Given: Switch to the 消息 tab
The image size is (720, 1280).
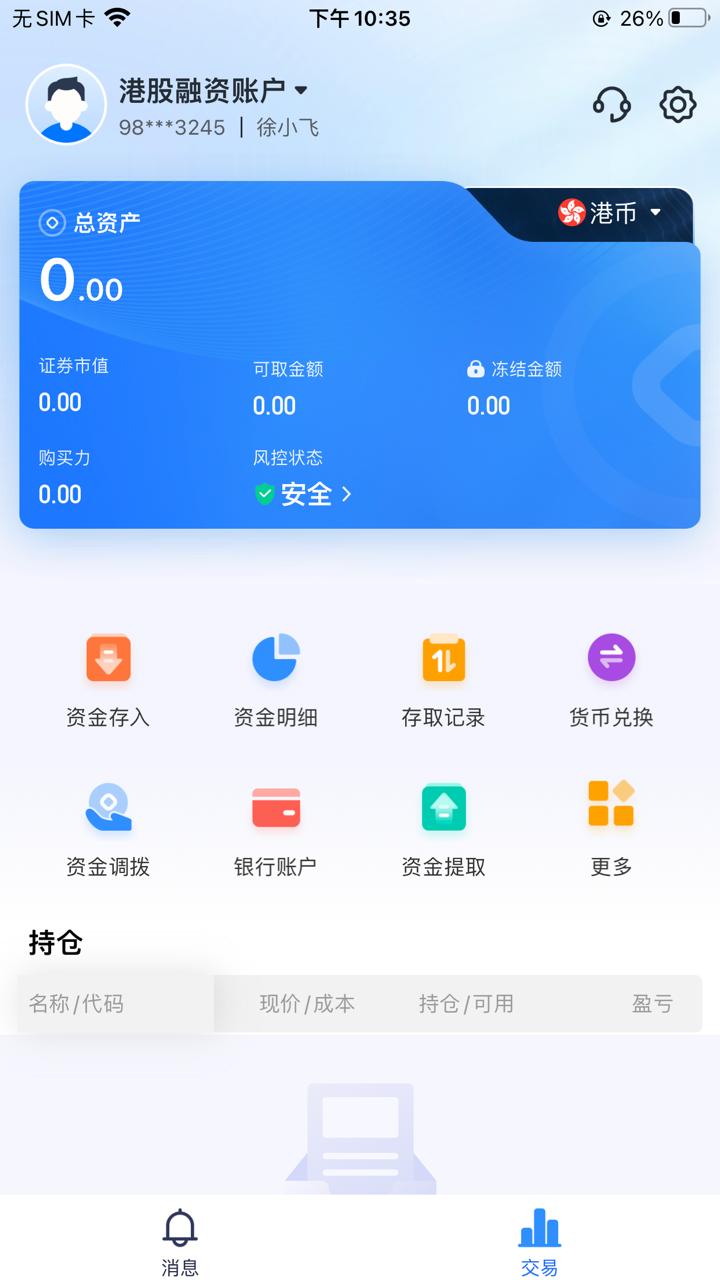Looking at the screenshot, I should point(180,1242).
